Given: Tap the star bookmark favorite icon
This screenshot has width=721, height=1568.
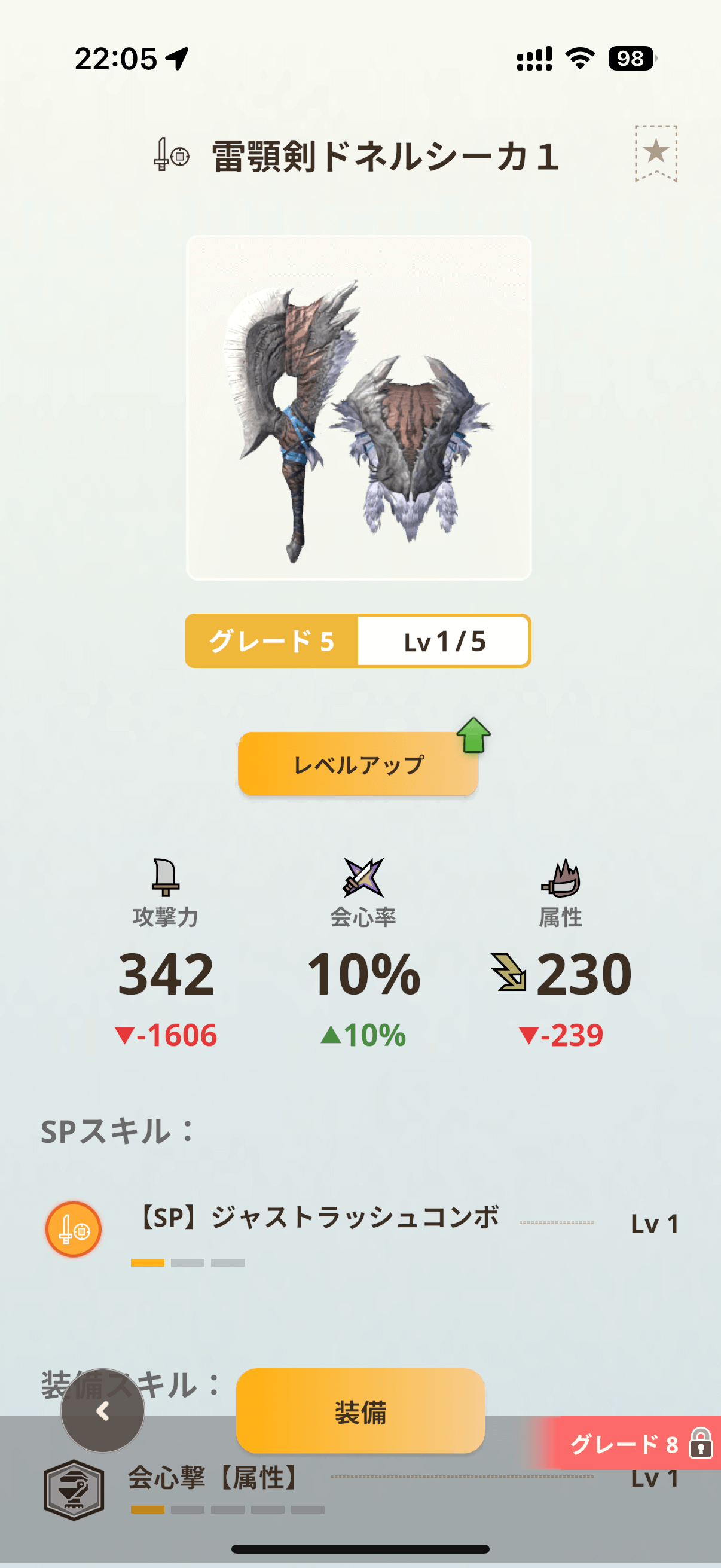Looking at the screenshot, I should (655, 152).
